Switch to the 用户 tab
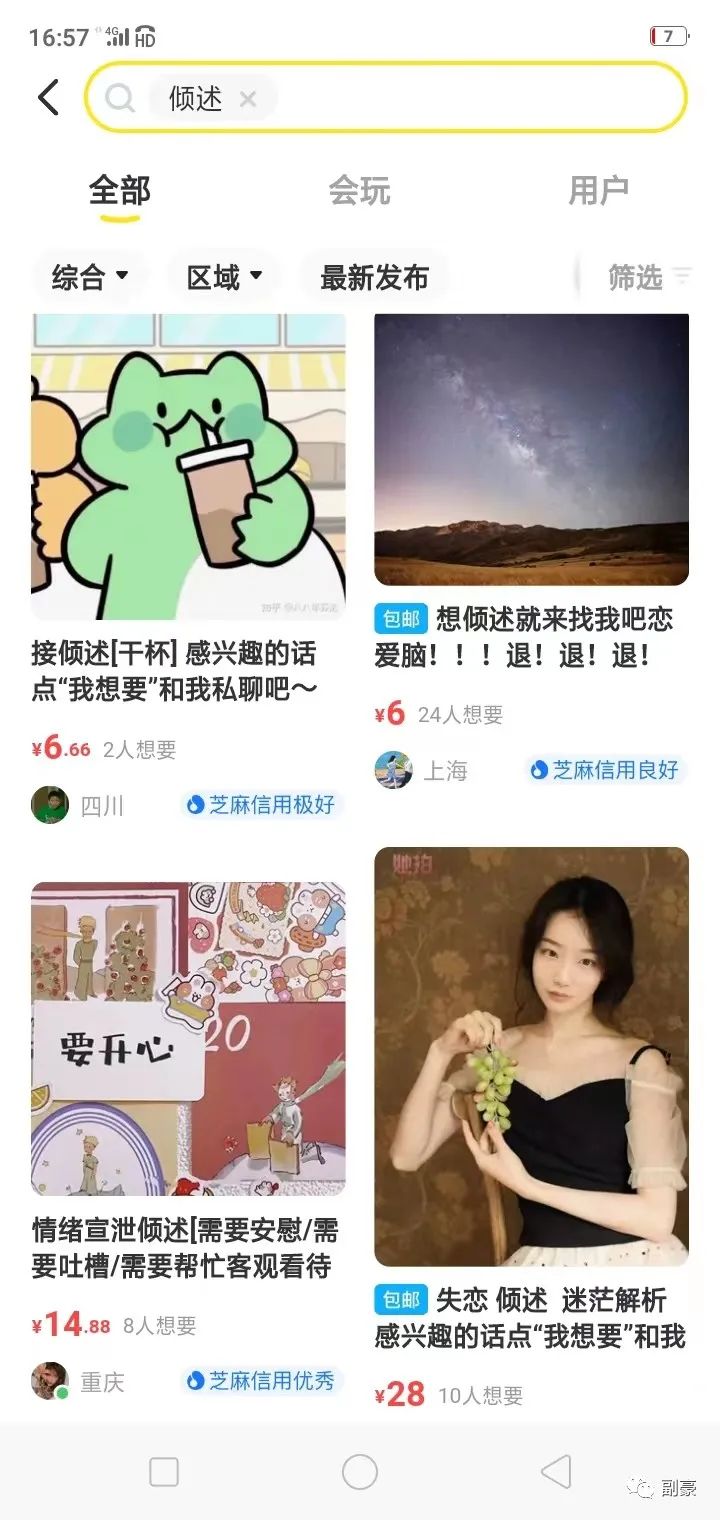The width and height of the screenshot is (720, 1520). click(x=598, y=190)
